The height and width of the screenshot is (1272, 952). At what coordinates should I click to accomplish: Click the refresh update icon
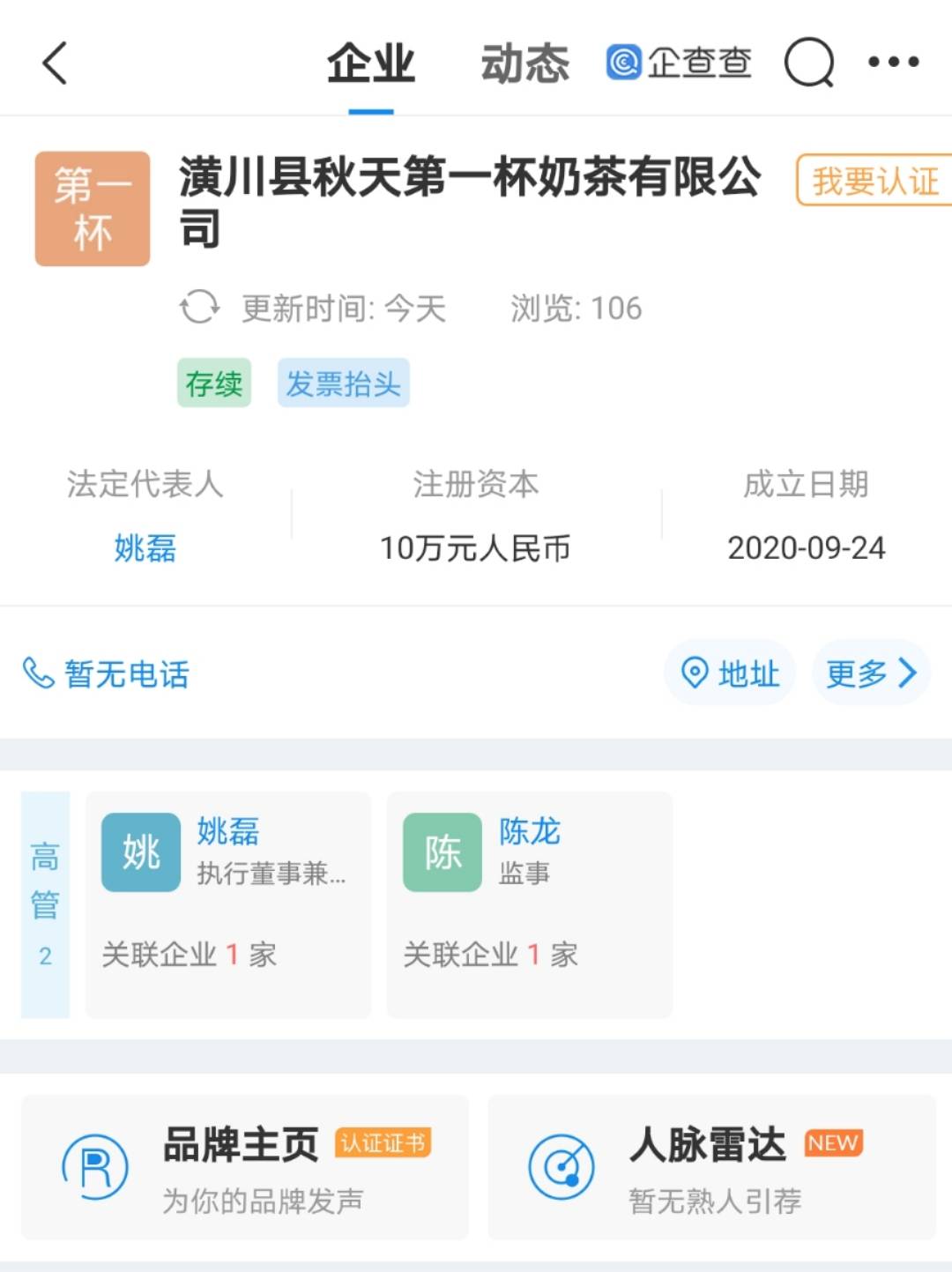(200, 309)
